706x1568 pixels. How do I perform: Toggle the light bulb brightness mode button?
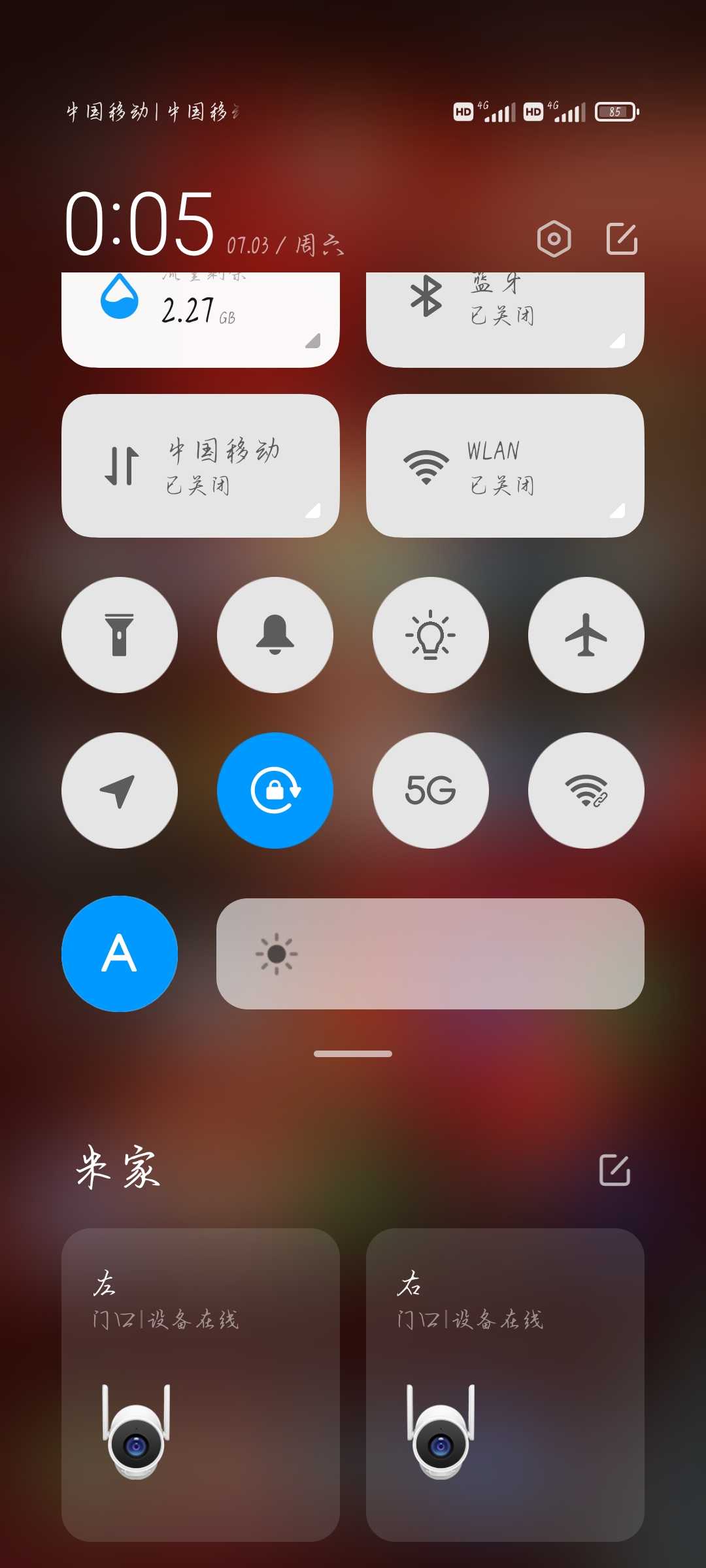[x=431, y=634]
